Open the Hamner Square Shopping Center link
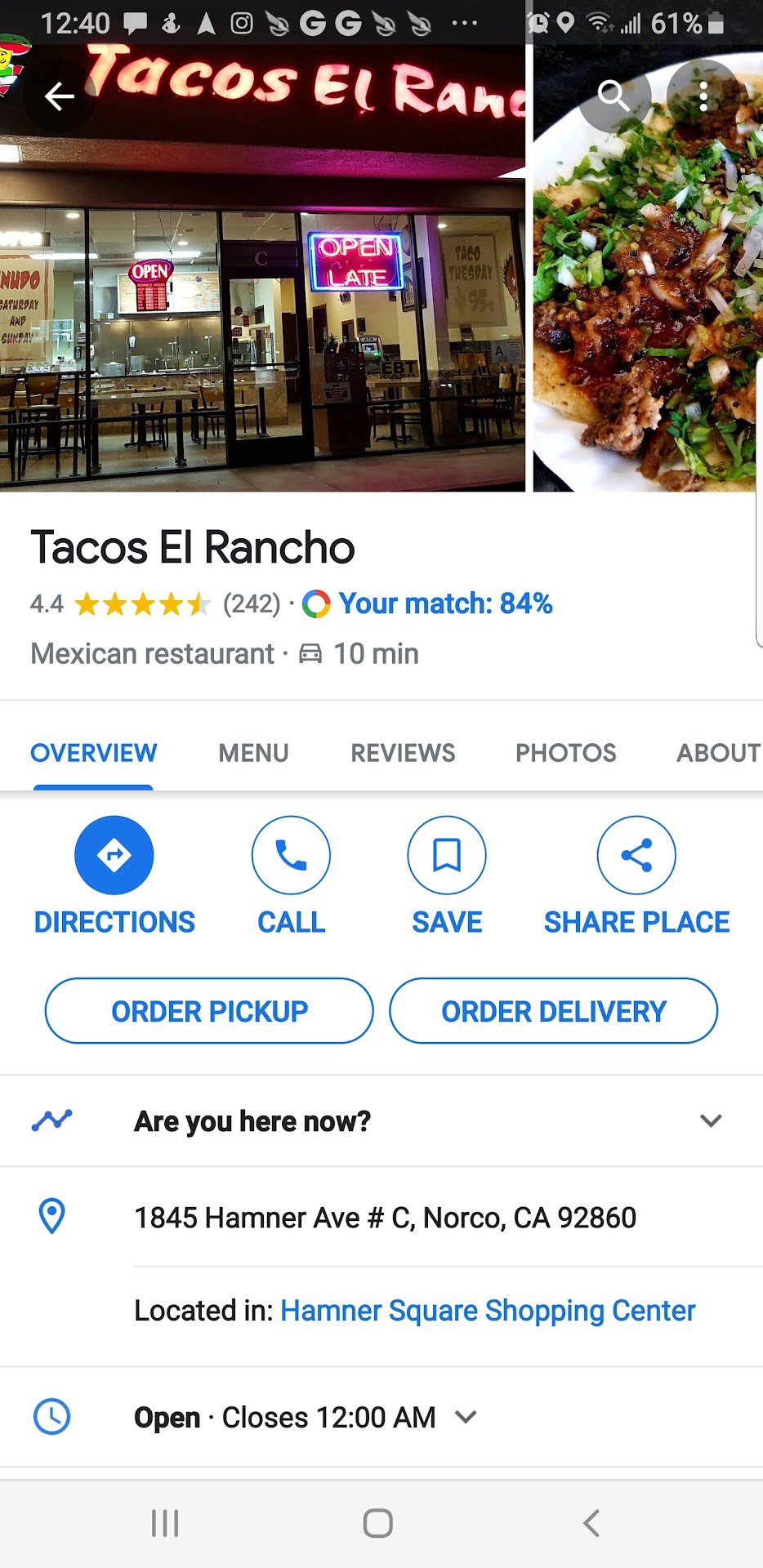 [488, 1311]
